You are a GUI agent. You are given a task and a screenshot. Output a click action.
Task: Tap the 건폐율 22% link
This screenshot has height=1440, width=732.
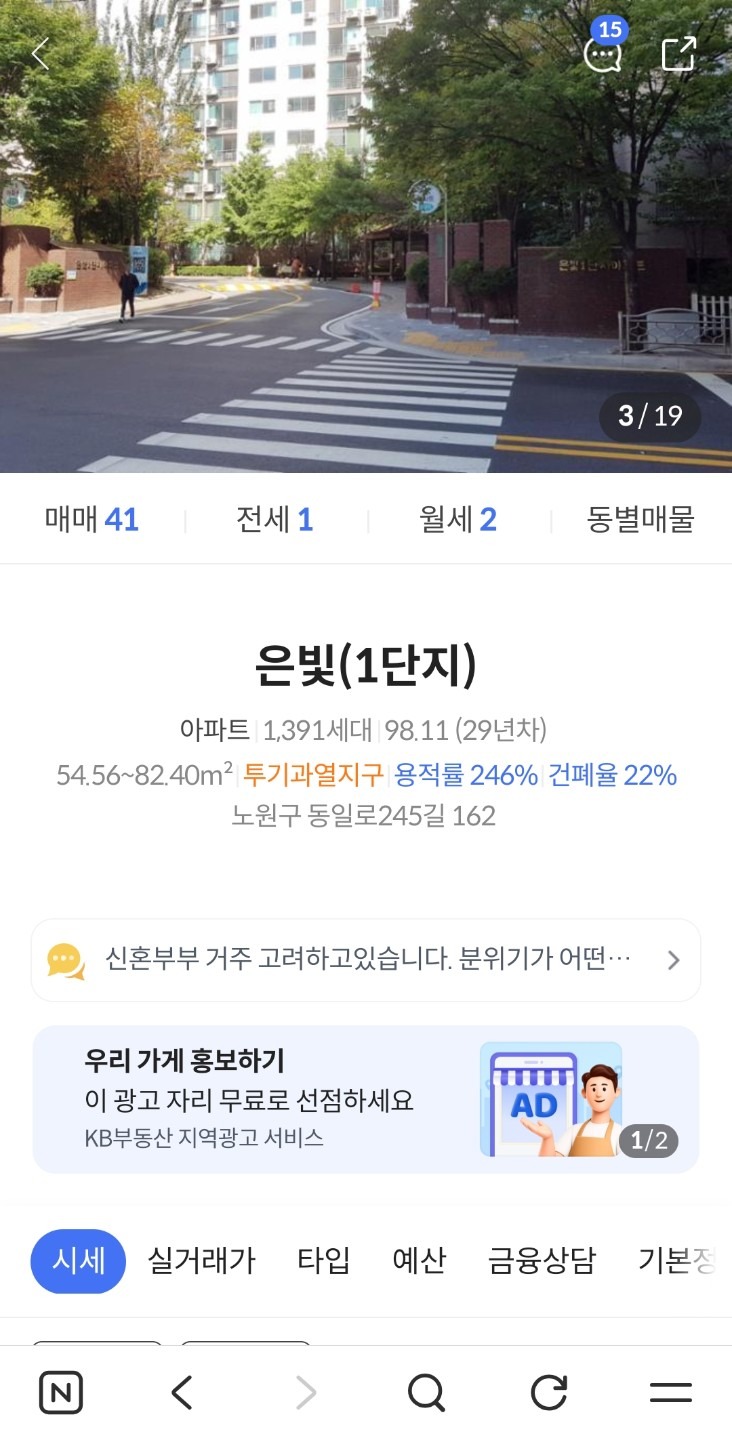coord(613,775)
